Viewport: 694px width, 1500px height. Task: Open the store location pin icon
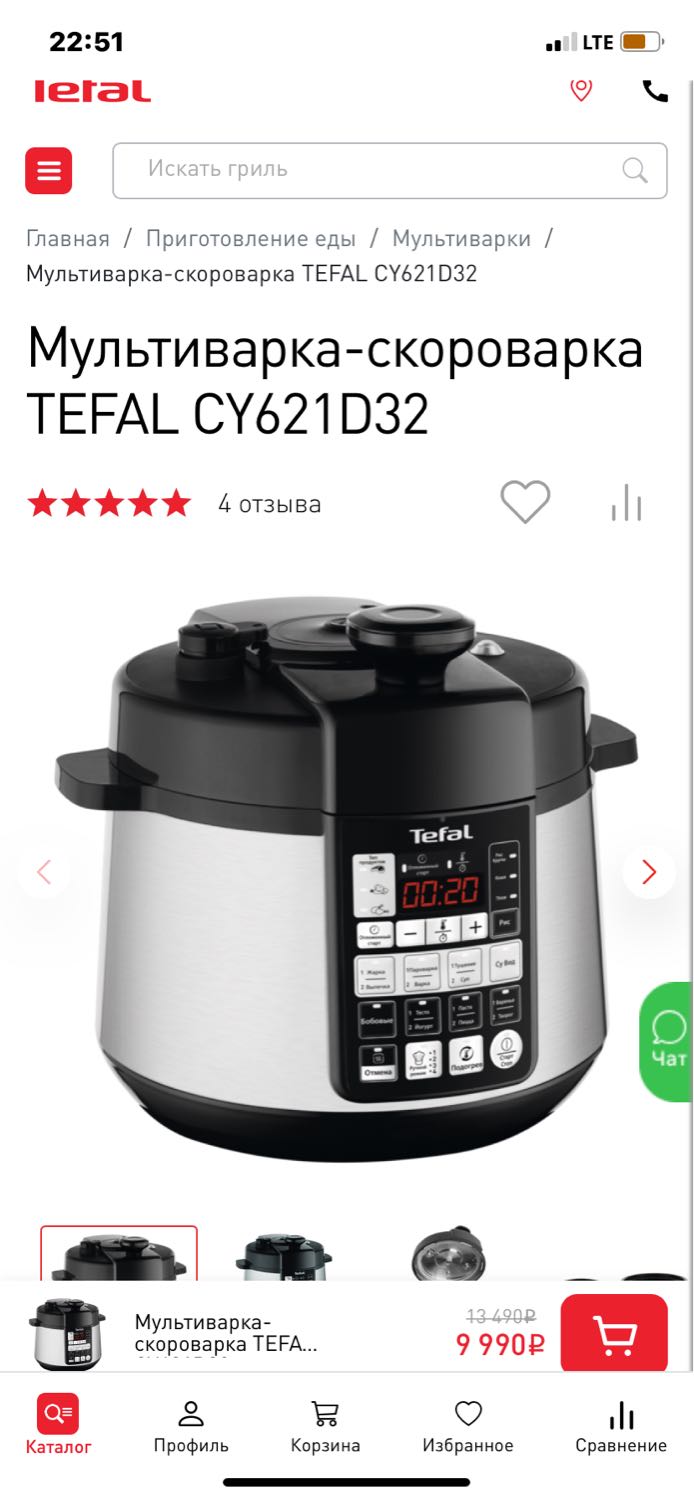pyautogui.click(x=581, y=90)
